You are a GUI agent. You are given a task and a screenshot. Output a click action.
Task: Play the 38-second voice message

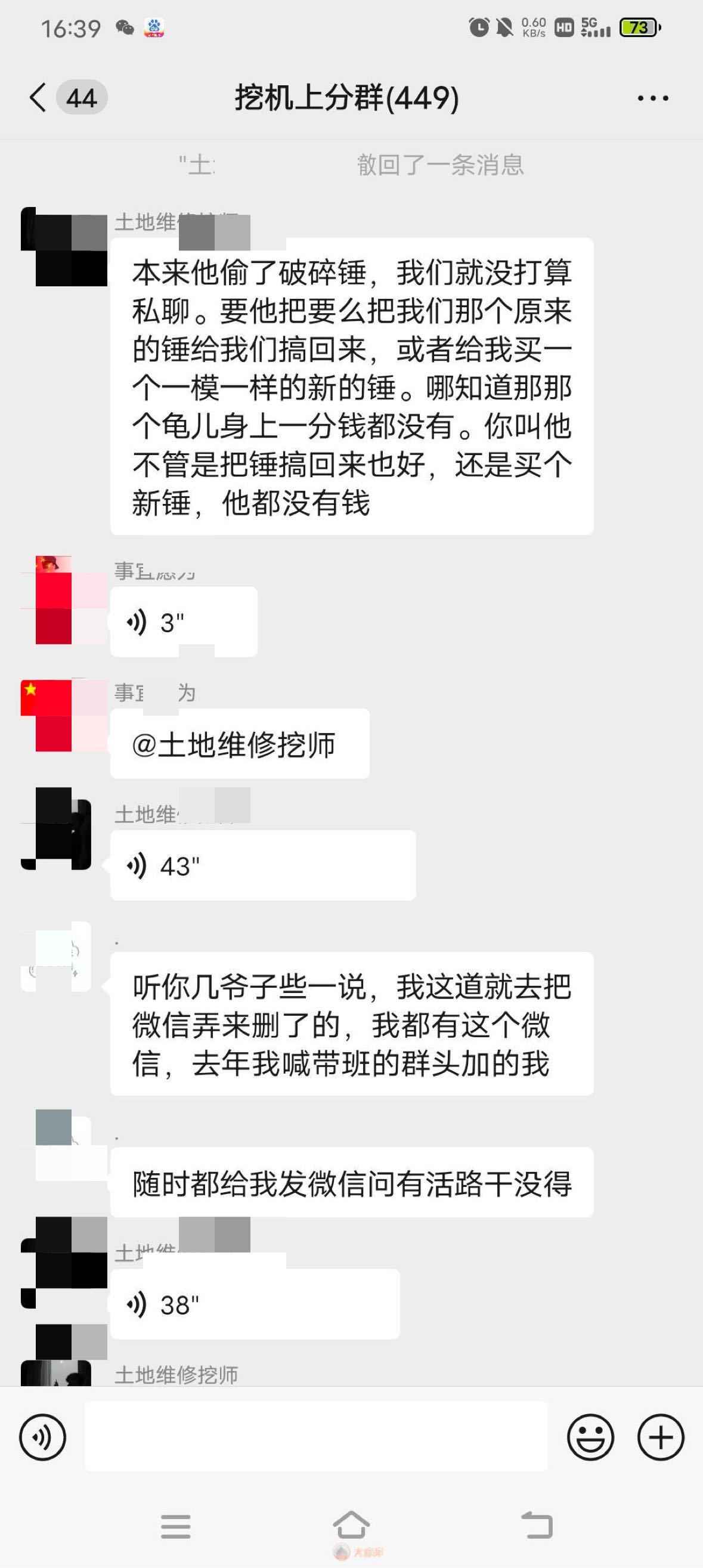[x=255, y=1304]
